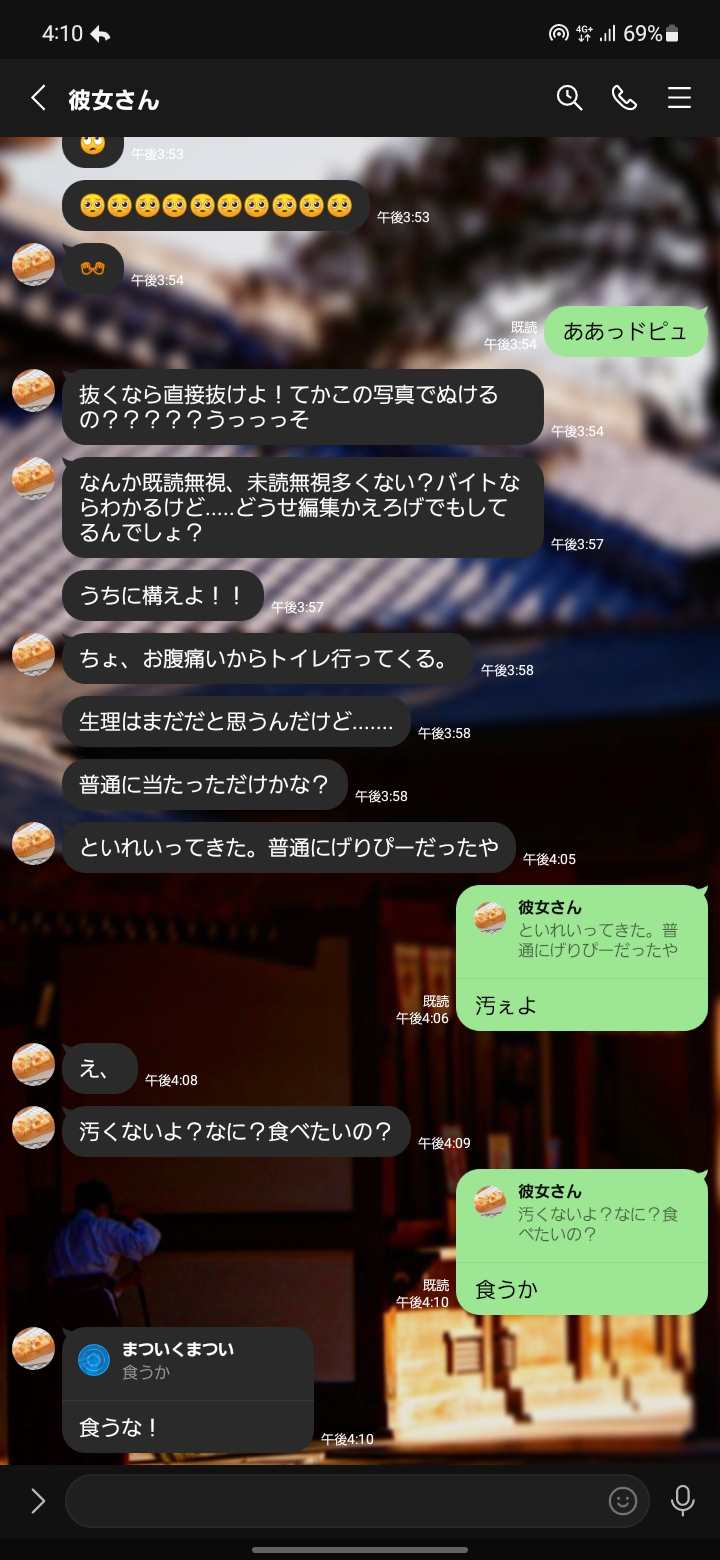Screen dimensions: 720x1560
Task: Expand the attachment options arrow
Action: pos(37,1501)
